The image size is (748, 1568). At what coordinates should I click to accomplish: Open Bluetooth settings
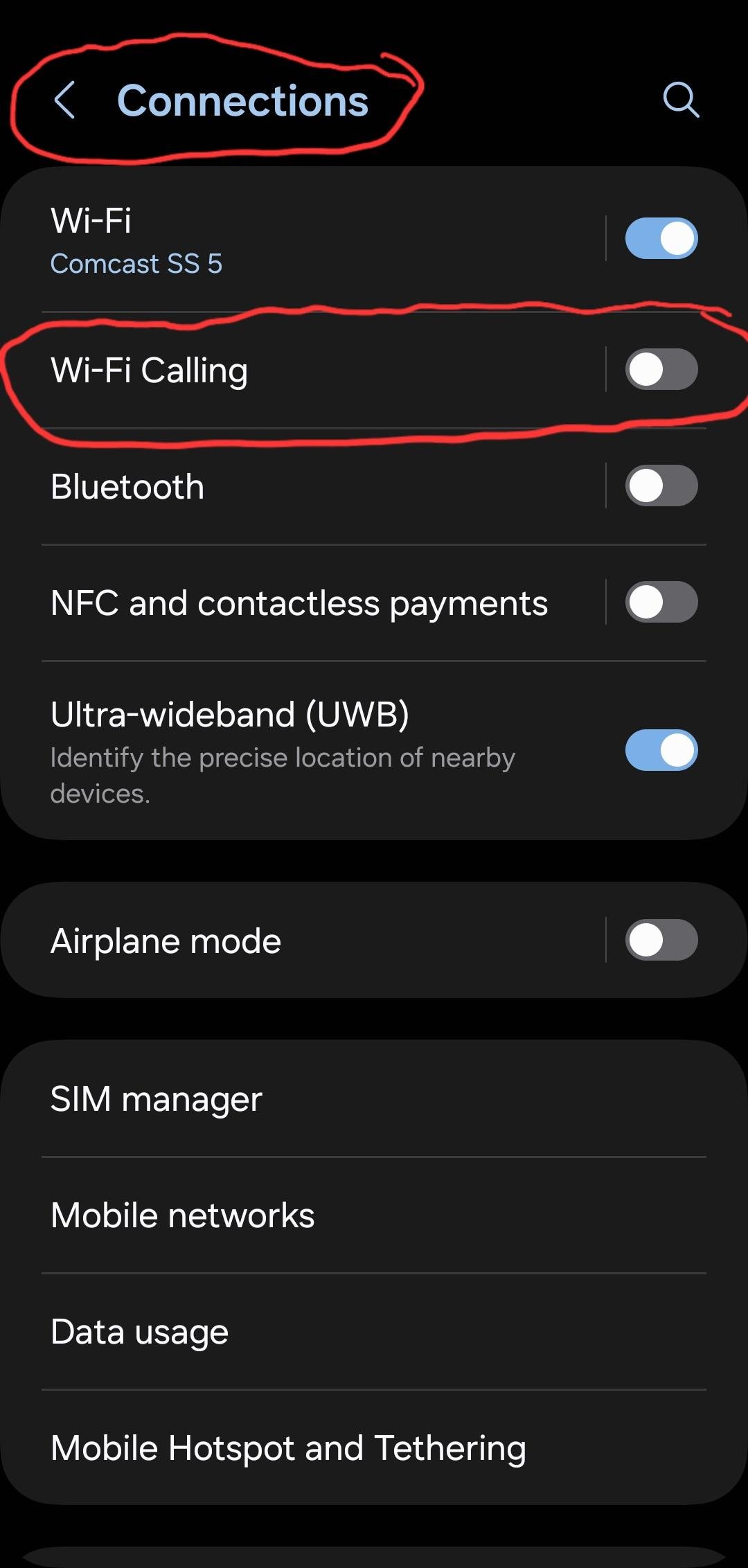[277, 486]
